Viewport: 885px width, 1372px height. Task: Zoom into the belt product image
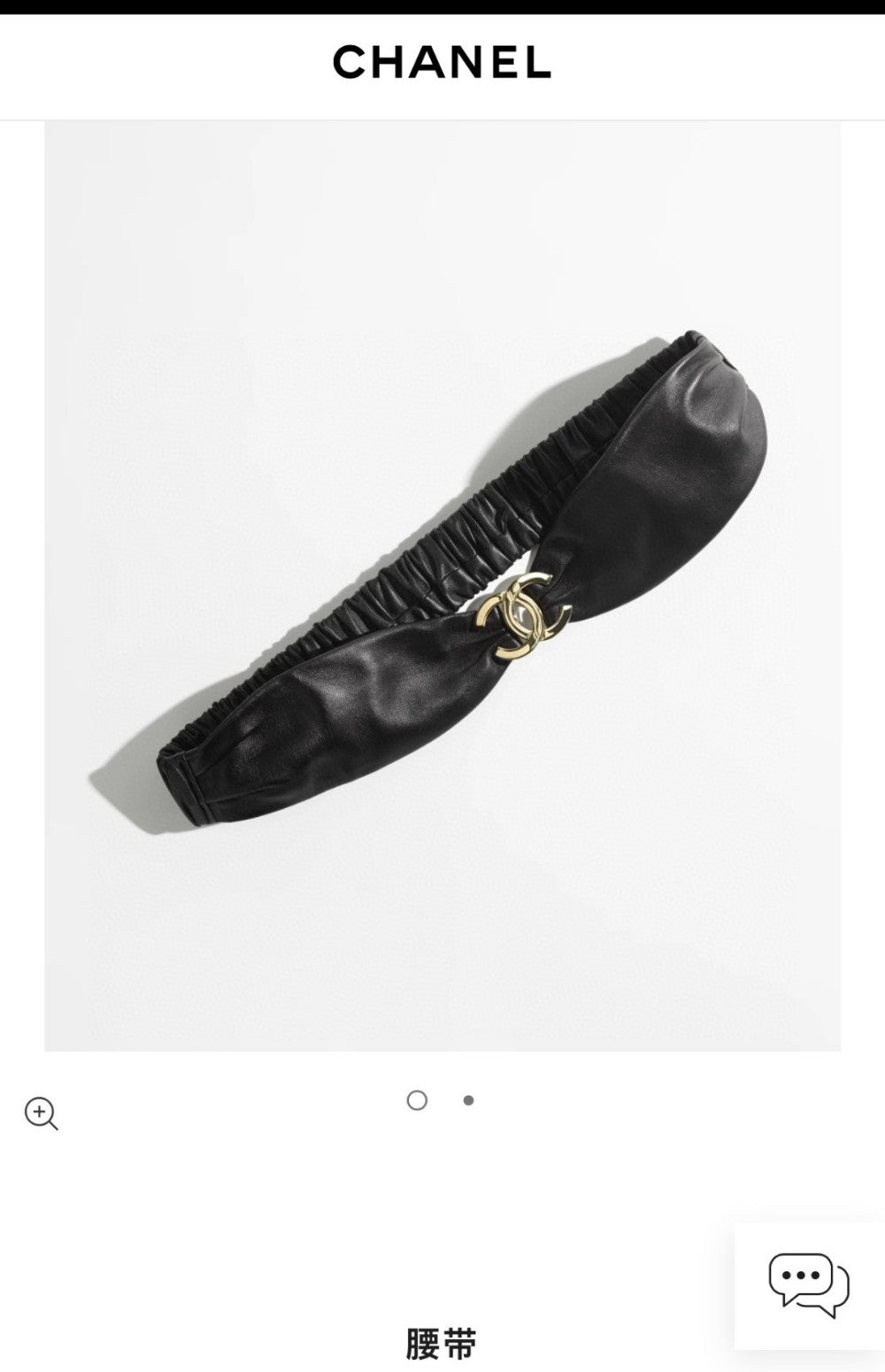[41, 1114]
